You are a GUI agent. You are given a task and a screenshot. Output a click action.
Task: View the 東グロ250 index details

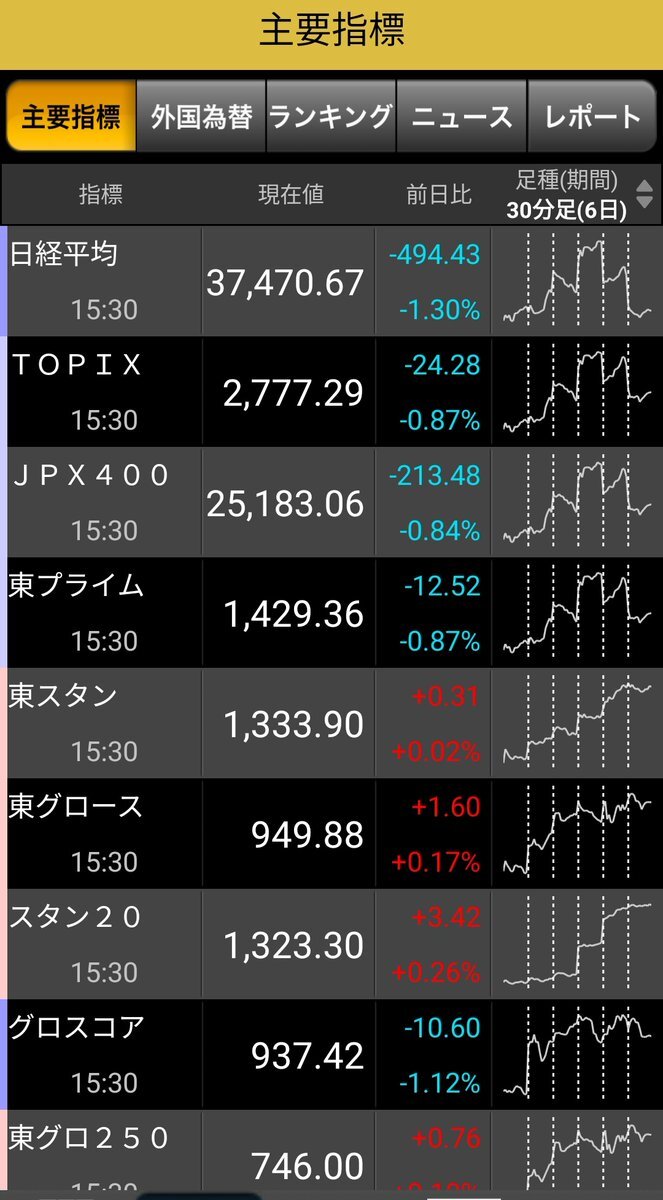pos(331,1156)
